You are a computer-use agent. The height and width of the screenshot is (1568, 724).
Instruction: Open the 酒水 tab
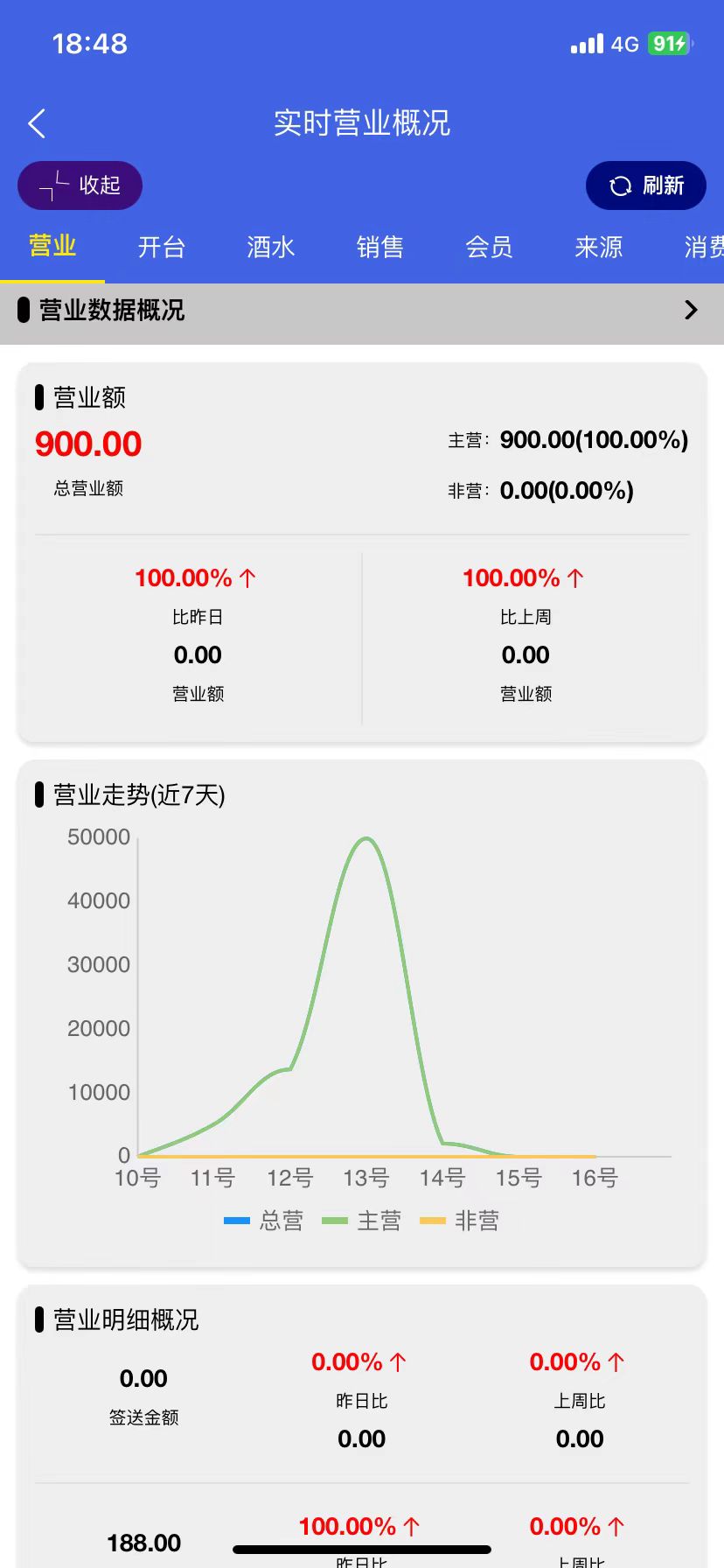(x=271, y=247)
